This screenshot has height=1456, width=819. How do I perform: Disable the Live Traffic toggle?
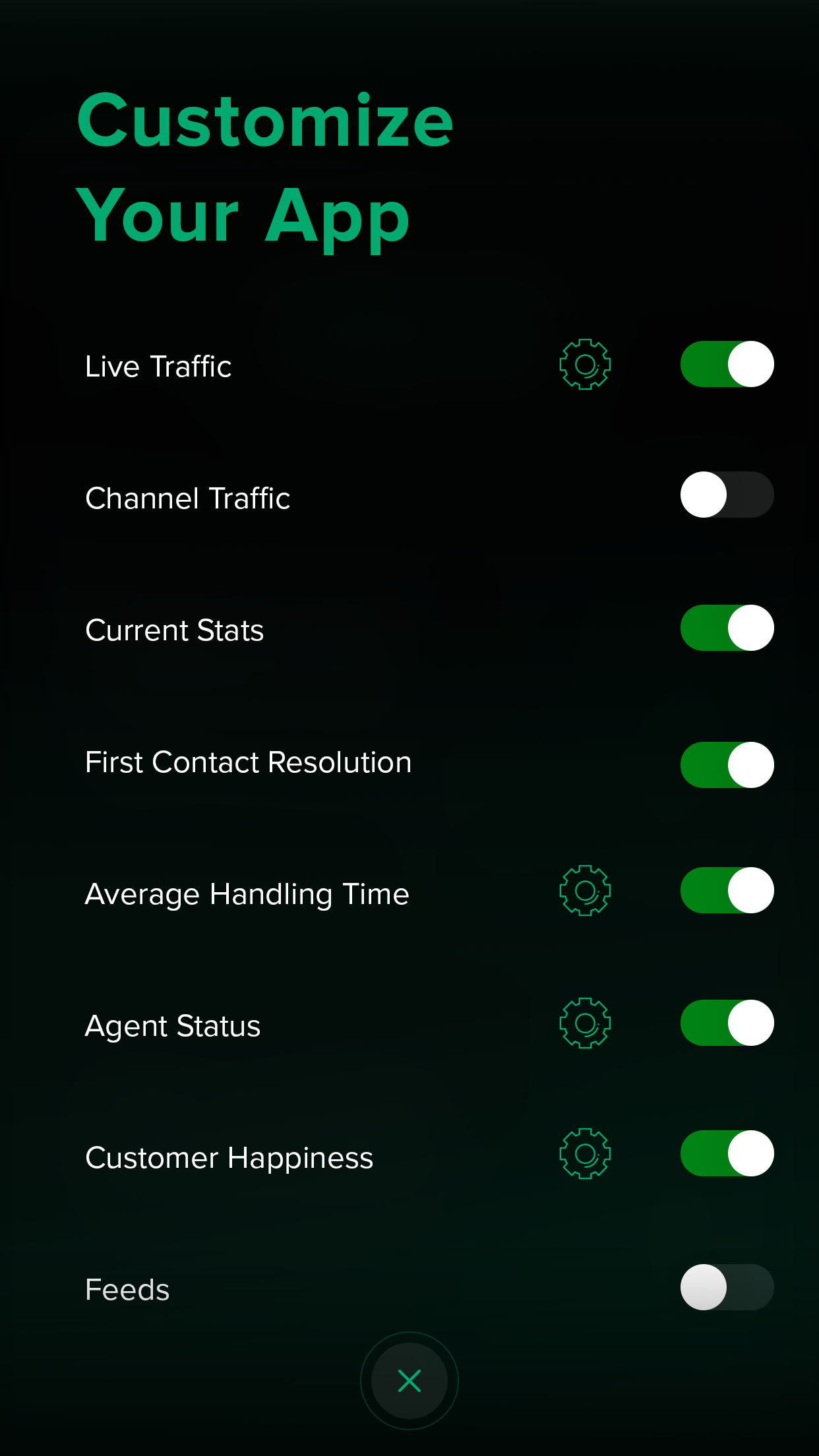pos(727,364)
